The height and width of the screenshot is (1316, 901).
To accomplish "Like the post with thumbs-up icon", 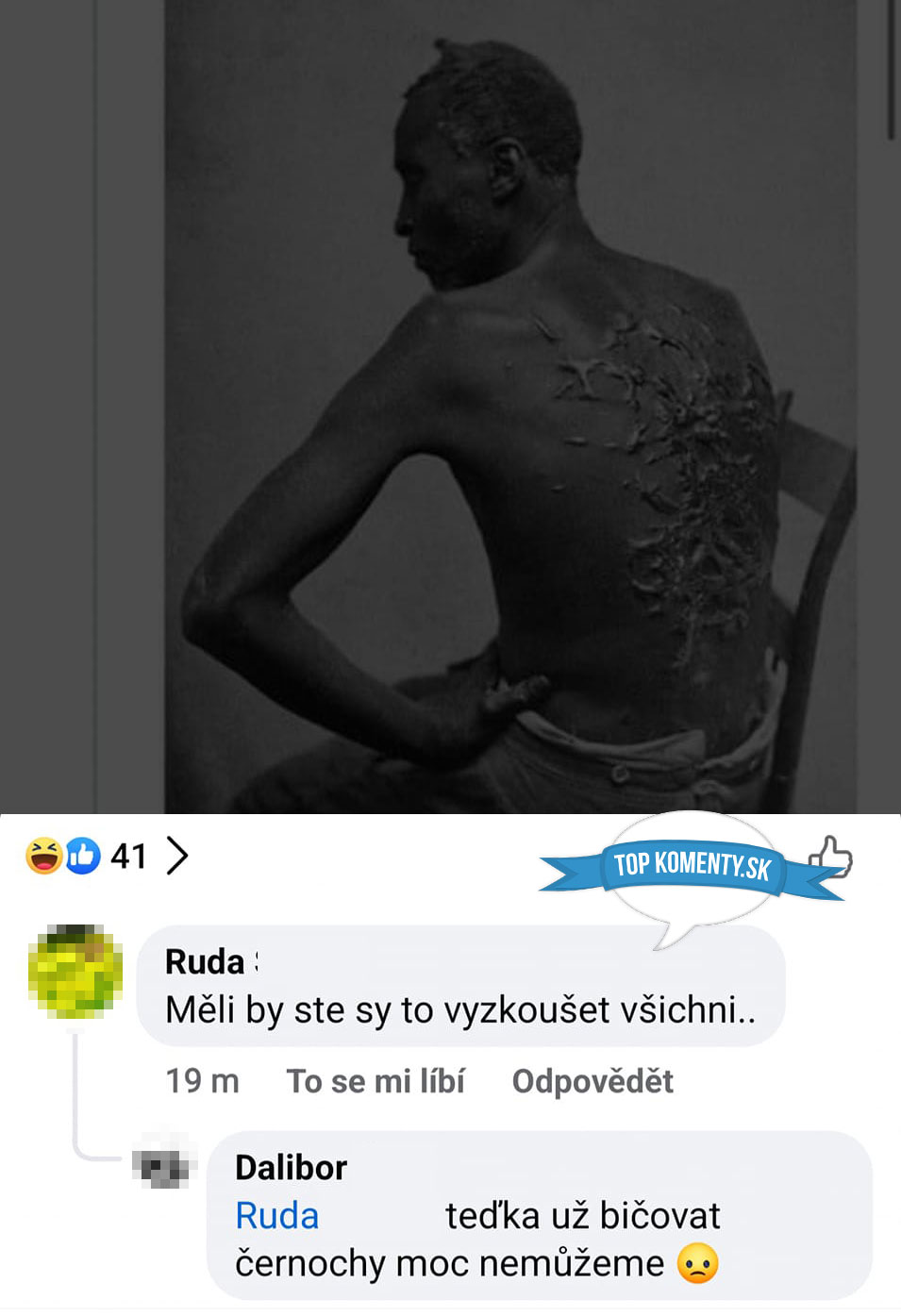I will 830,858.
